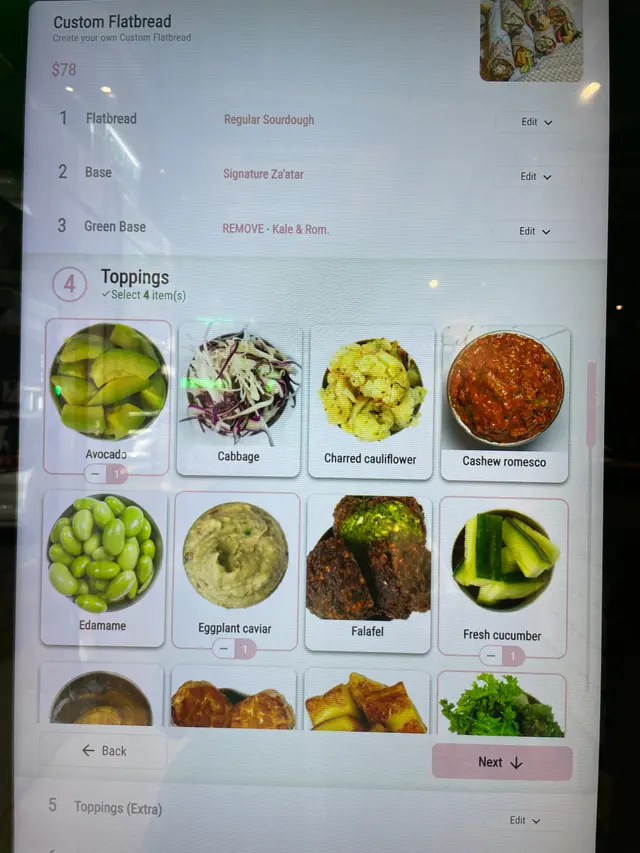Edit the Base selection
The image size is (640, 853).
click(x=536, y=177)
